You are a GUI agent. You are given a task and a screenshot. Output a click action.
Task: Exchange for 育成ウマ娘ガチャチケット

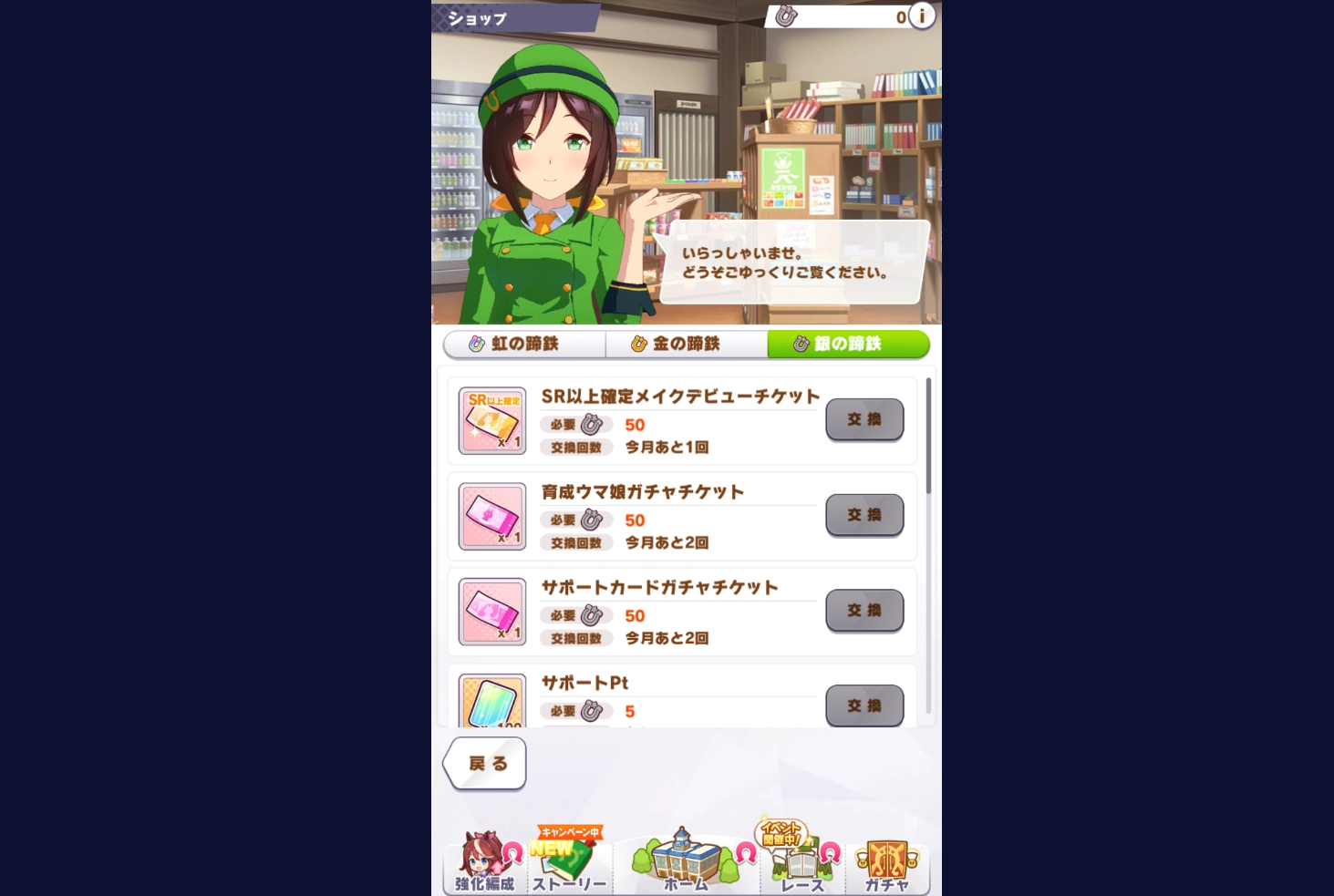tap(863, 515)
